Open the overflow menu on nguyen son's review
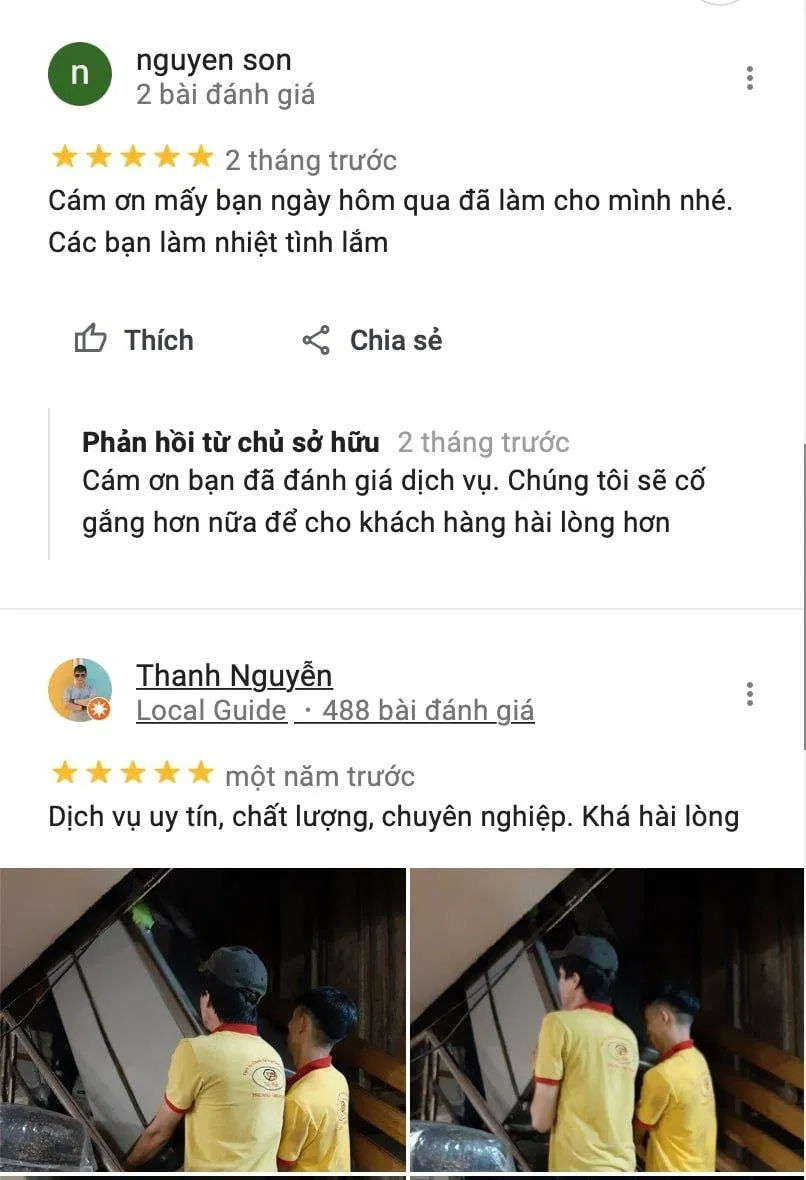Viewport: 806px width, 1180px height. [749, 78]
